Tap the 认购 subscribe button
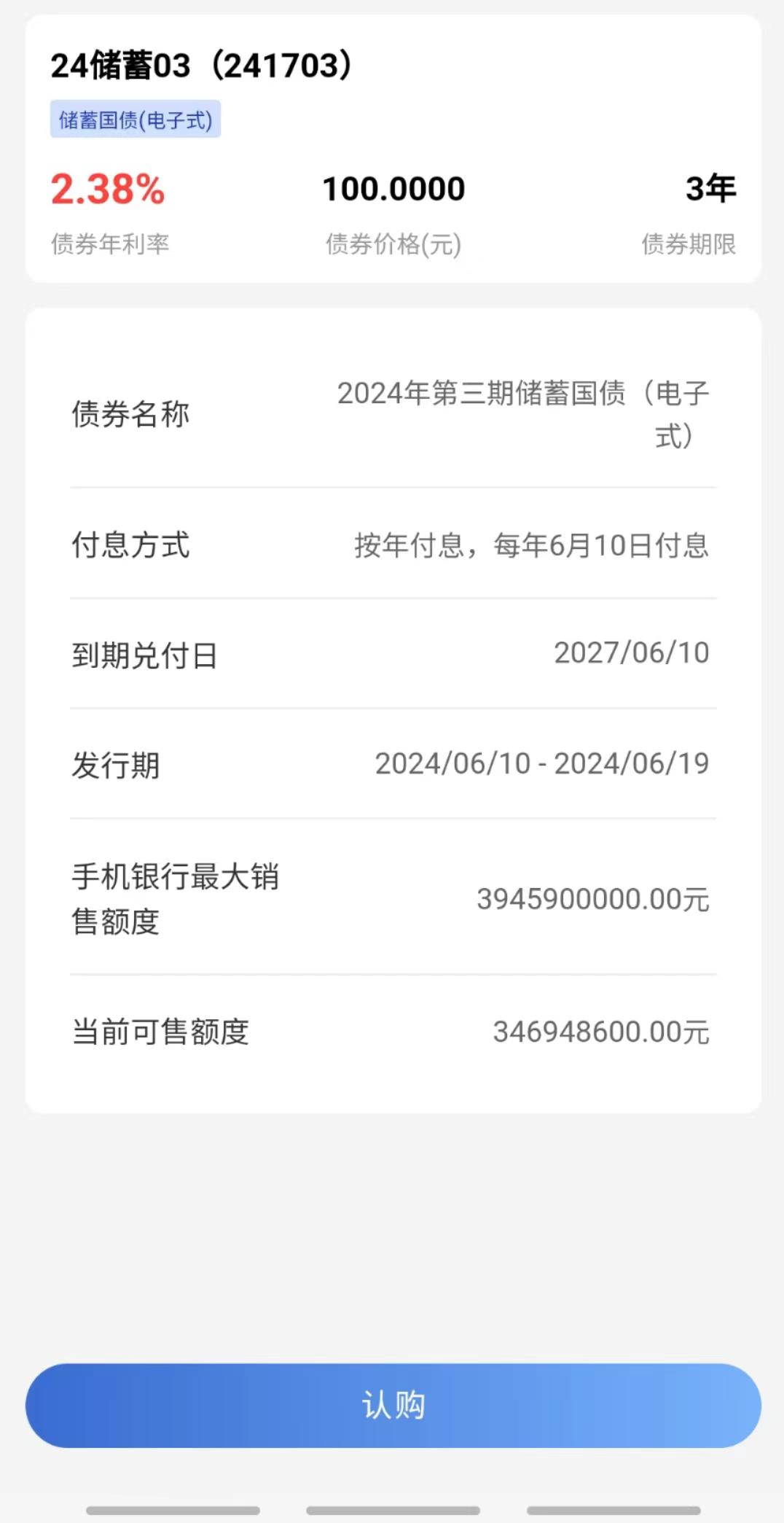This screenshot has height=1523, width=784. click(x=393, y=1406)
